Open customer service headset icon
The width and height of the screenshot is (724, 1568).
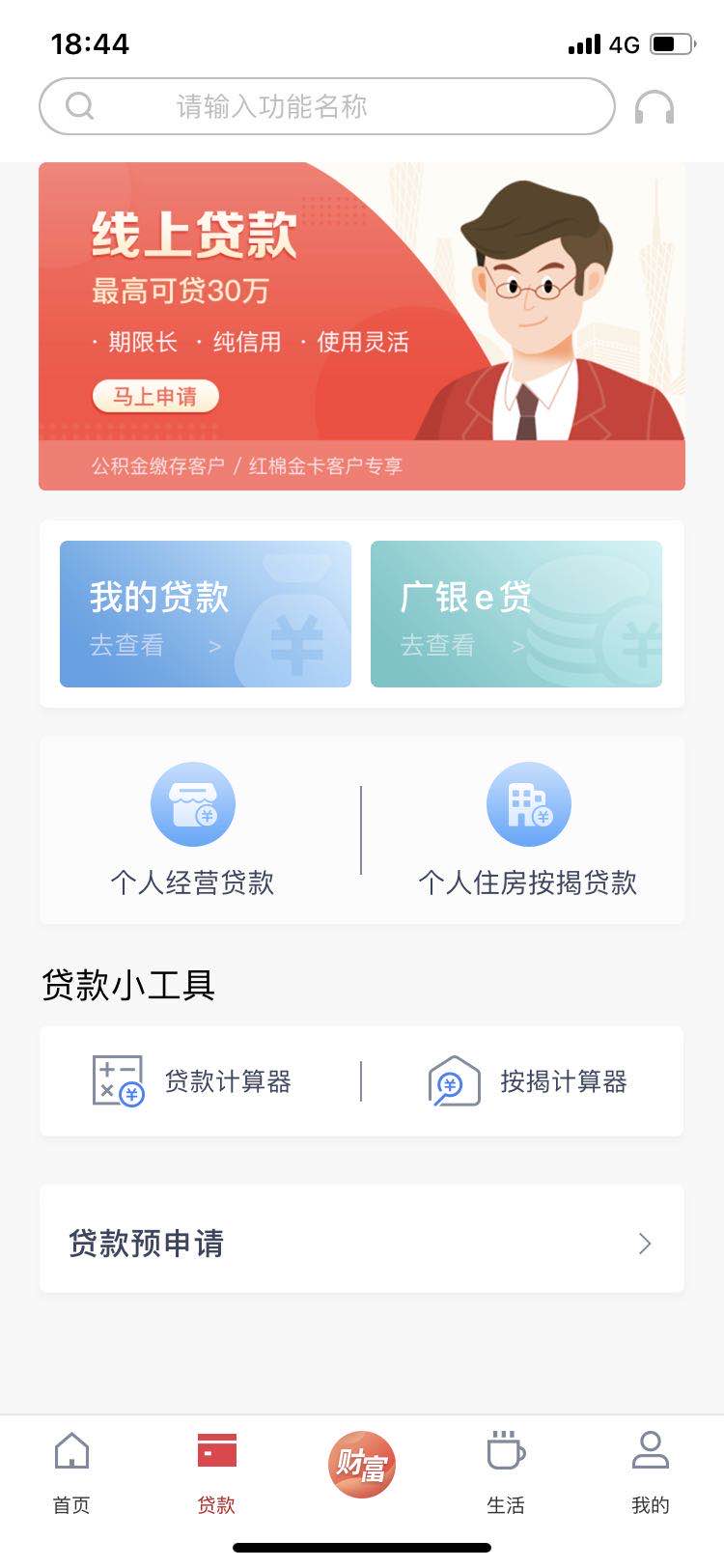(x=654, y=107)
